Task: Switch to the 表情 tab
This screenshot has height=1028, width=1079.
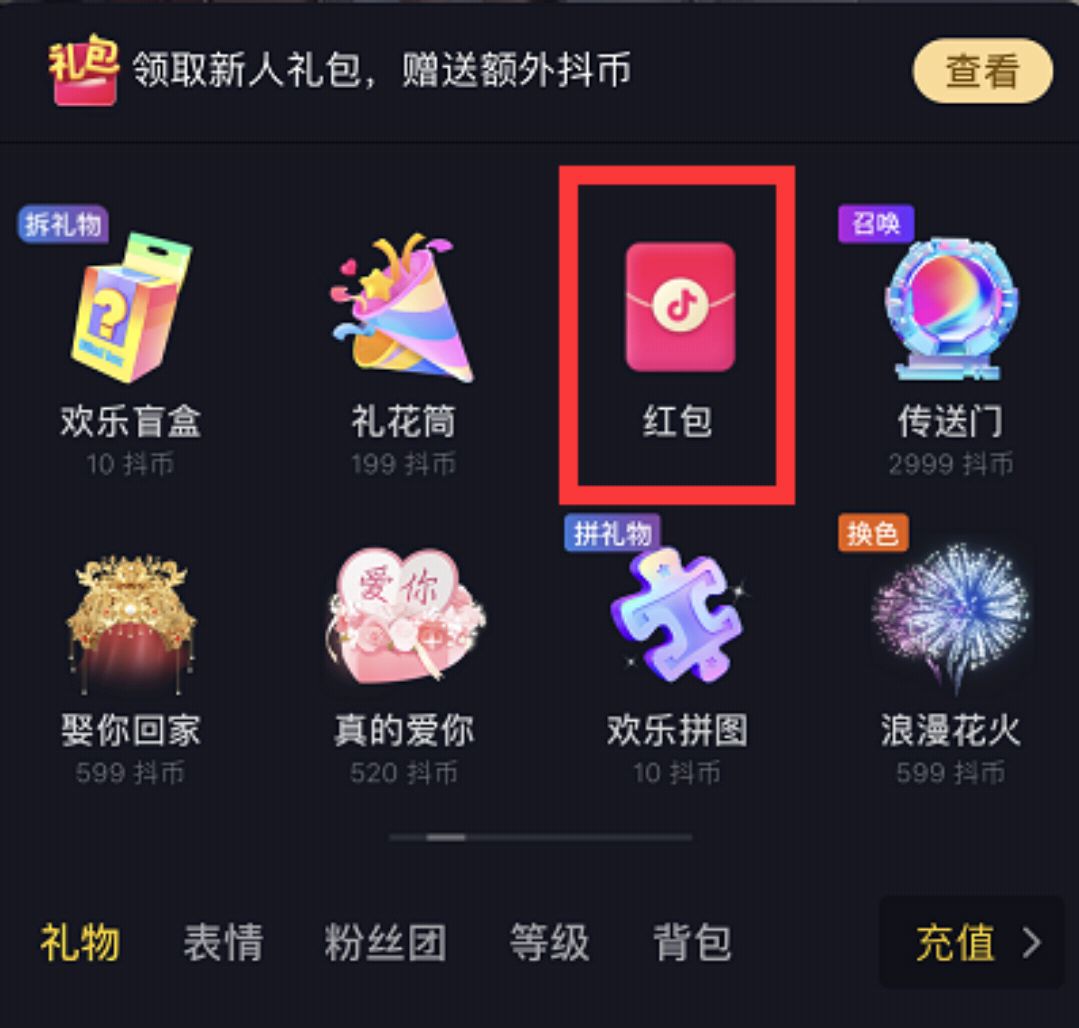Action: 222,943
